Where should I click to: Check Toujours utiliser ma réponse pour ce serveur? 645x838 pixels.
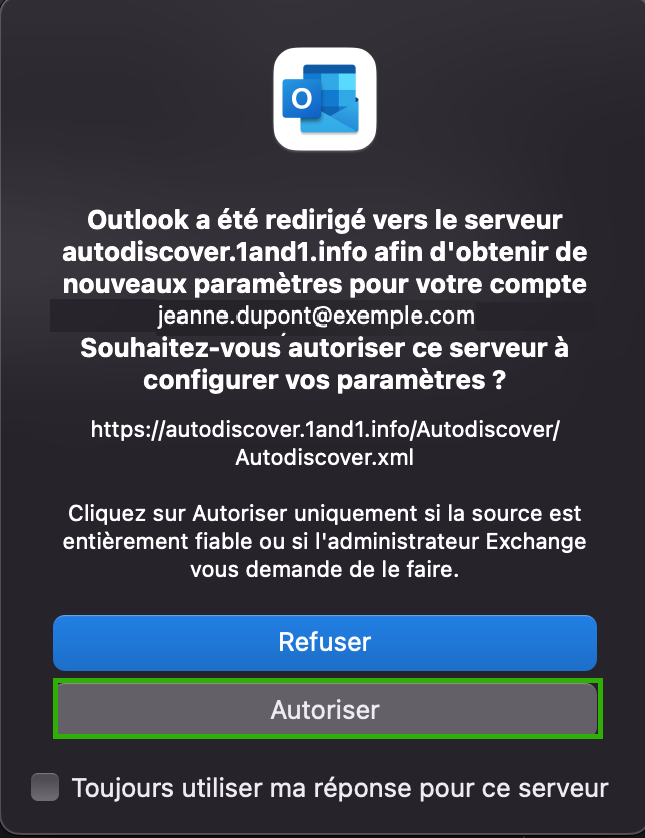pos(45,787)
